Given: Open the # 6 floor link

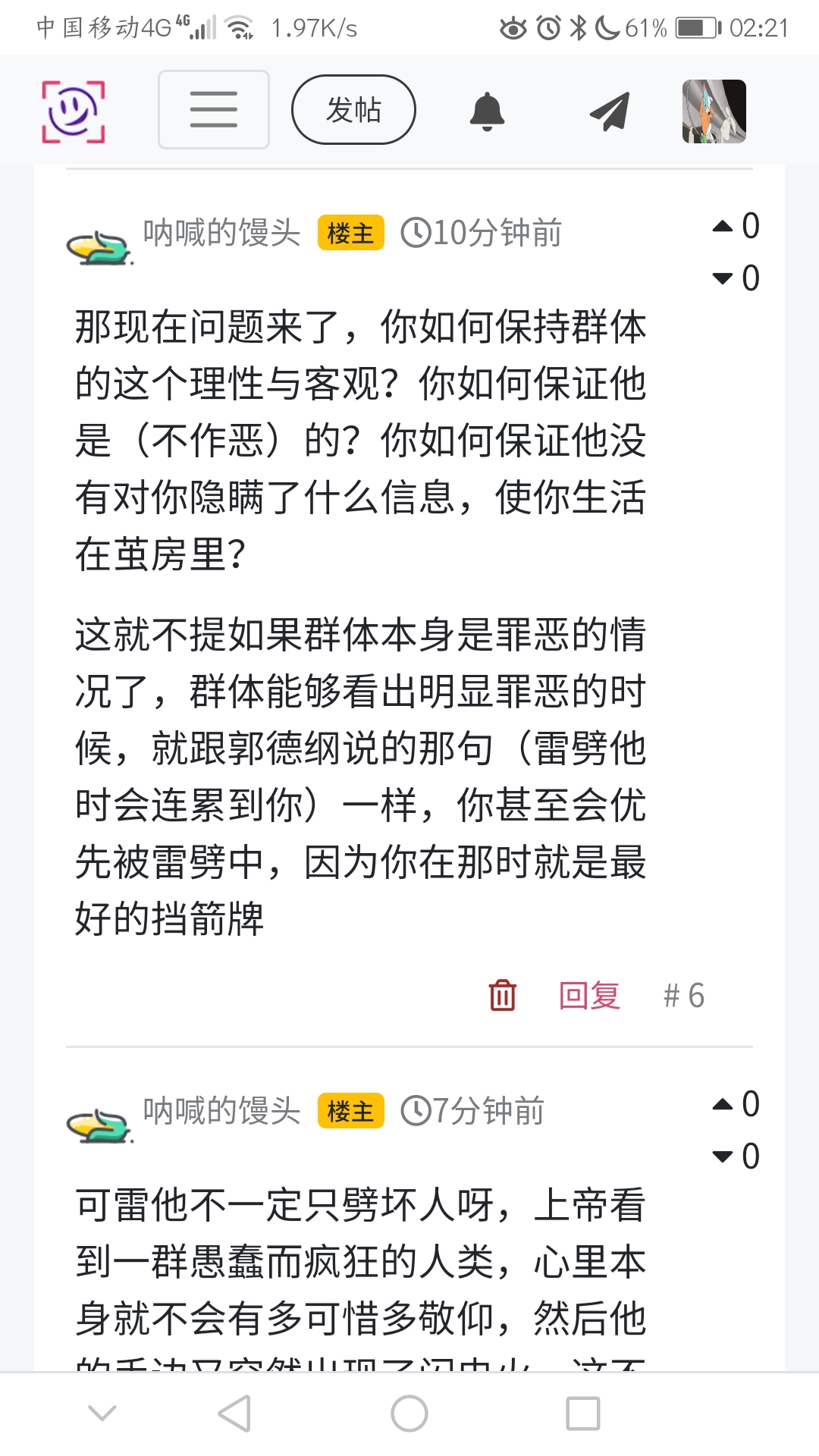Looking at the screenshot, I should tap(683, 995).
